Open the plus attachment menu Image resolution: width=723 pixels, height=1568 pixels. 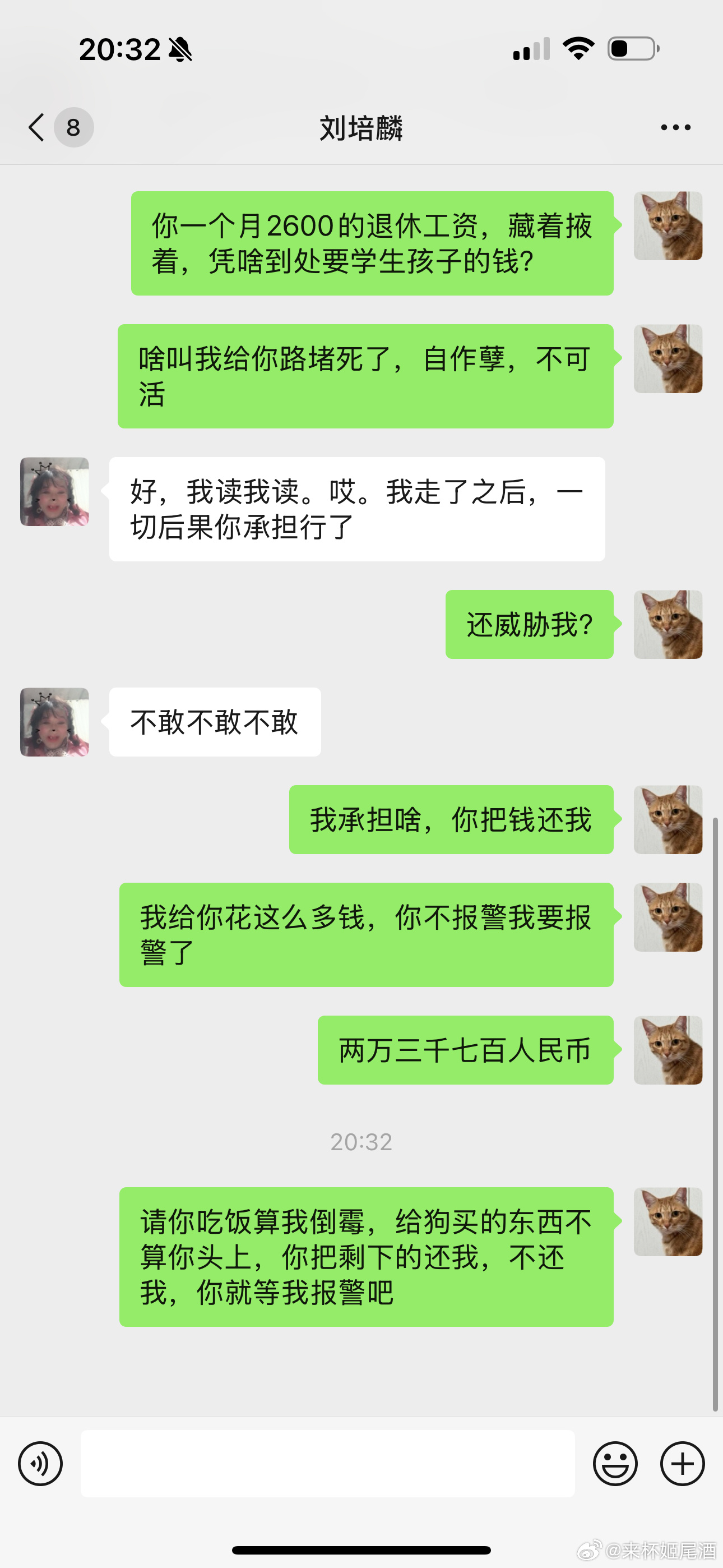click(x=682, y=1464)
